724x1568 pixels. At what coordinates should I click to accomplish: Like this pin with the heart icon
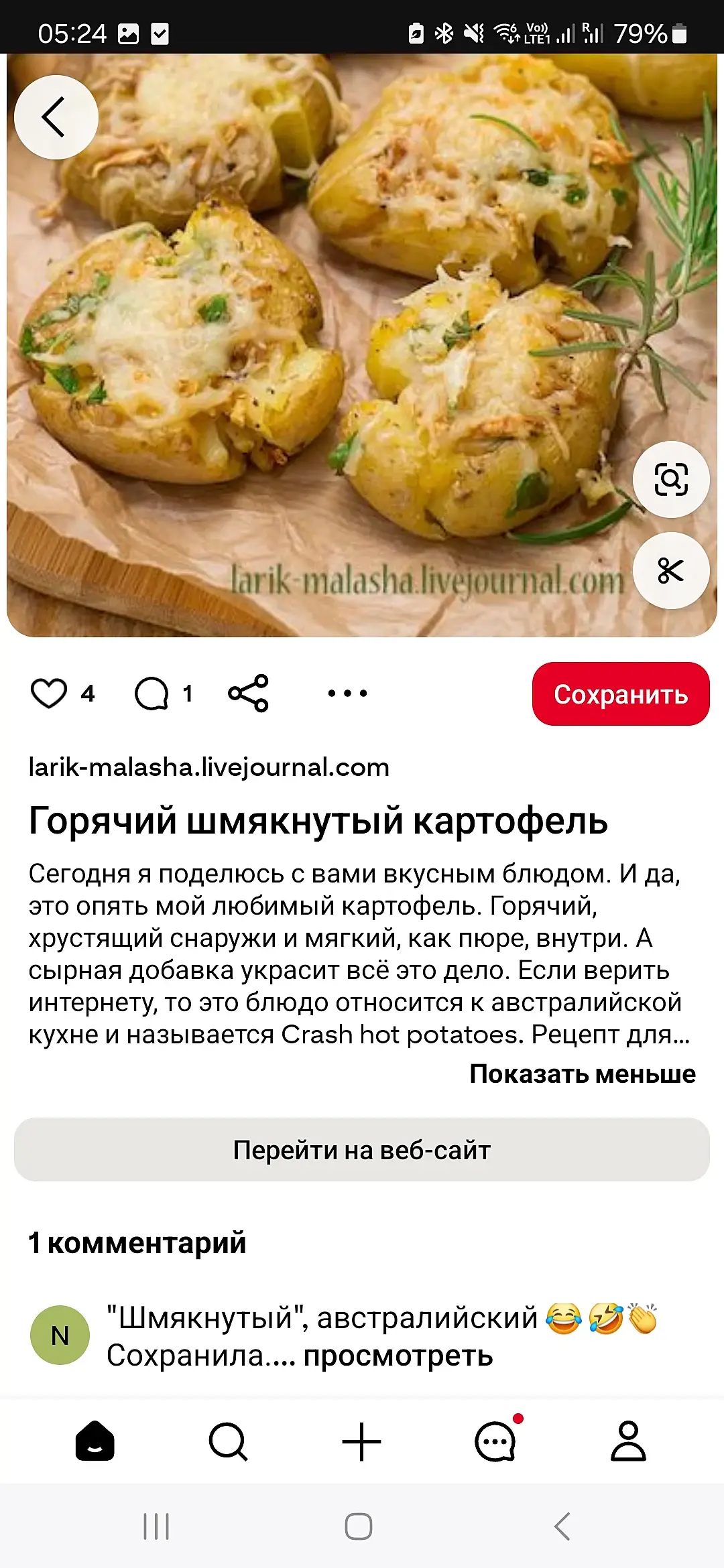[49, 694]
